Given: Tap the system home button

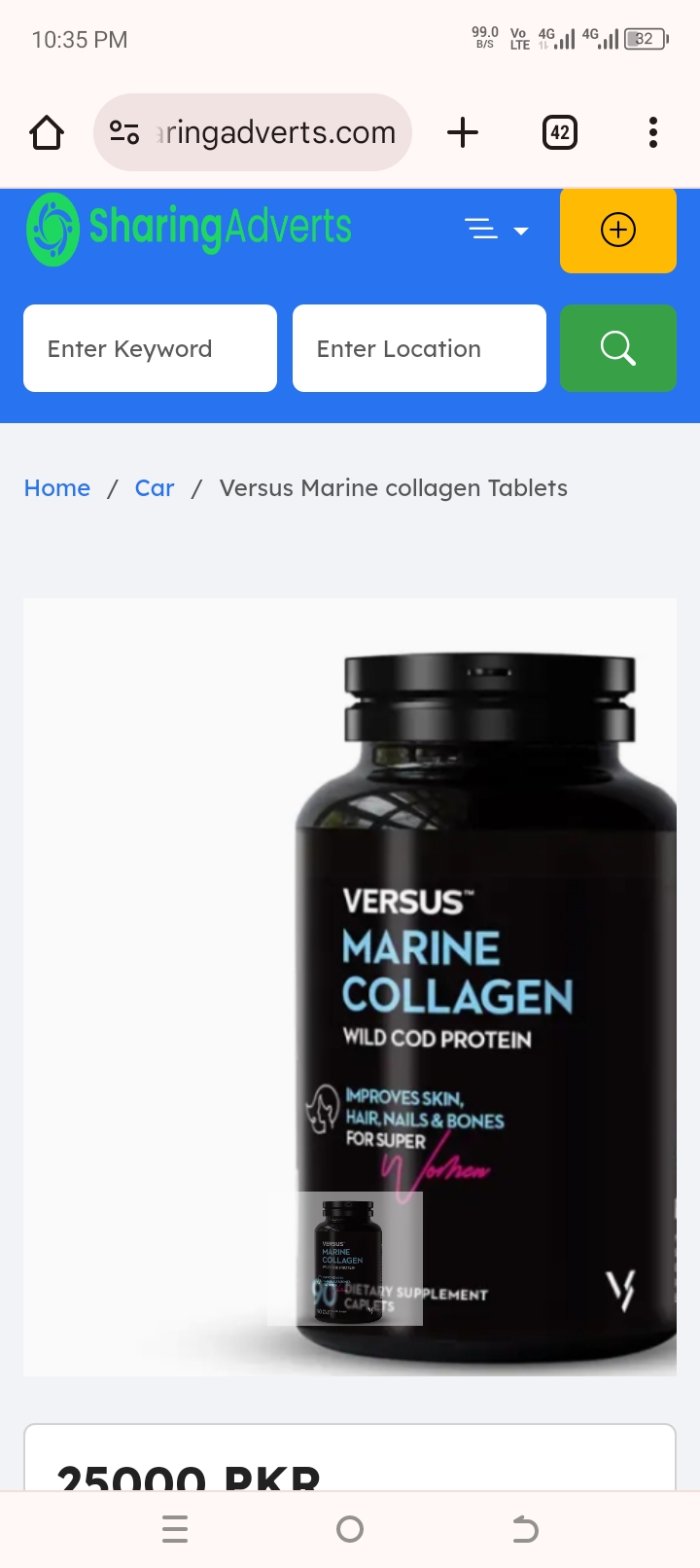Looking at the screenshot, I should click(350, 1529).
